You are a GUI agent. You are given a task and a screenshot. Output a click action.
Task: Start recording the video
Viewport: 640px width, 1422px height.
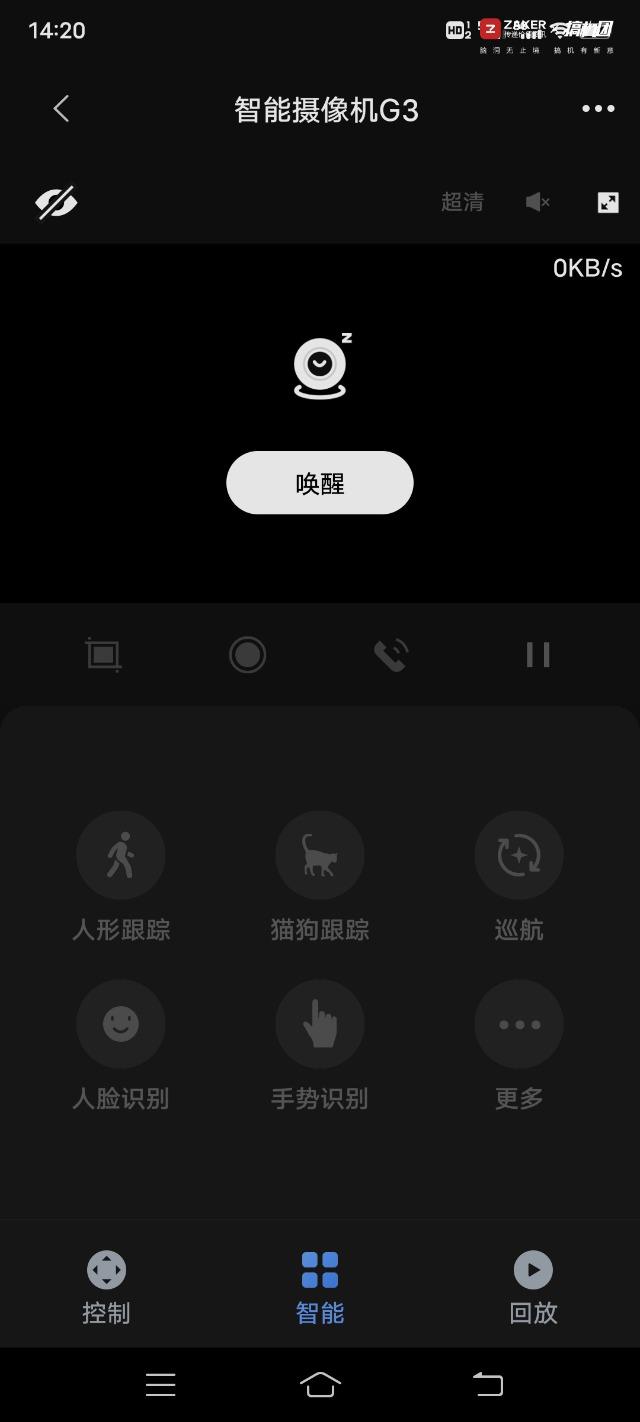[247, 655]
